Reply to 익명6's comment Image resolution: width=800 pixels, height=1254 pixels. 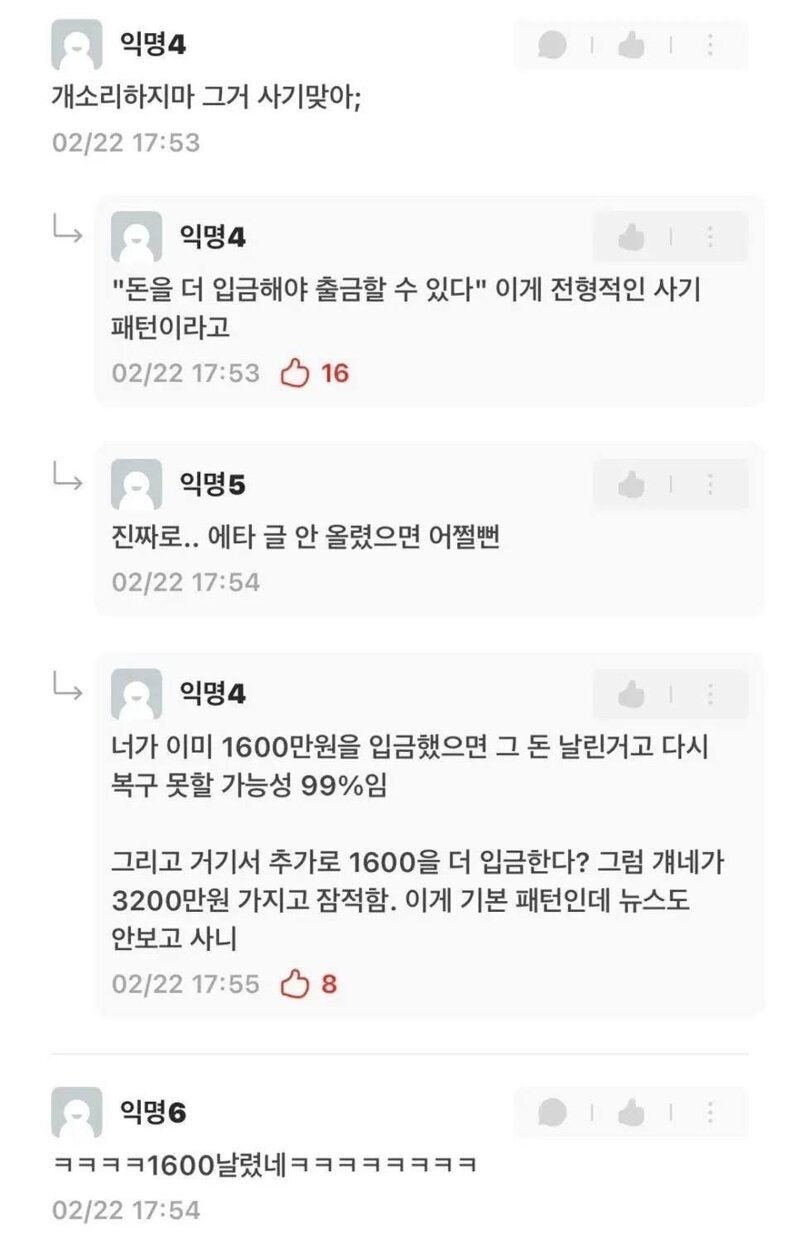coord(552,1112)
